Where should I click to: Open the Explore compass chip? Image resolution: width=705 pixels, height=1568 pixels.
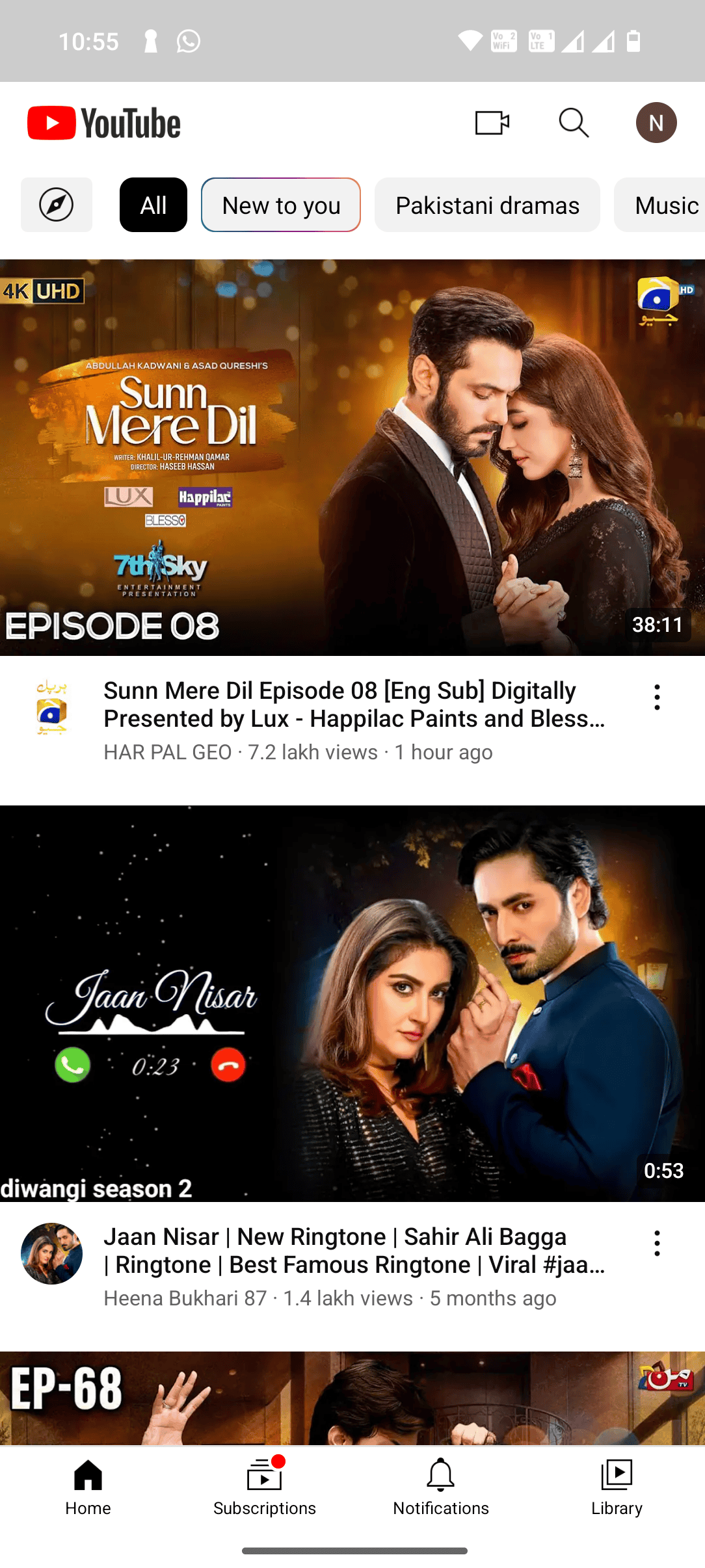[x=57, y=205]
